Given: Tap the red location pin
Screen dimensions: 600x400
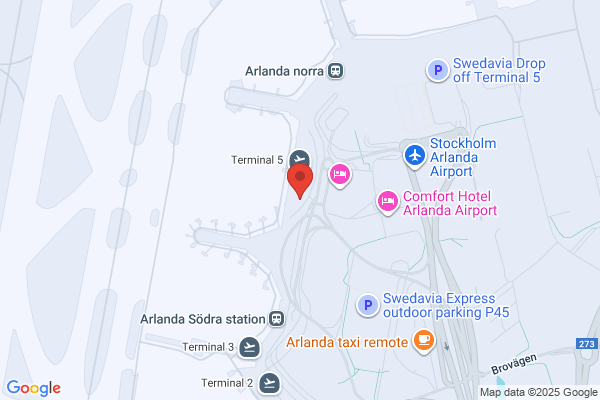Looking at the screenshot, I should 300,181.
